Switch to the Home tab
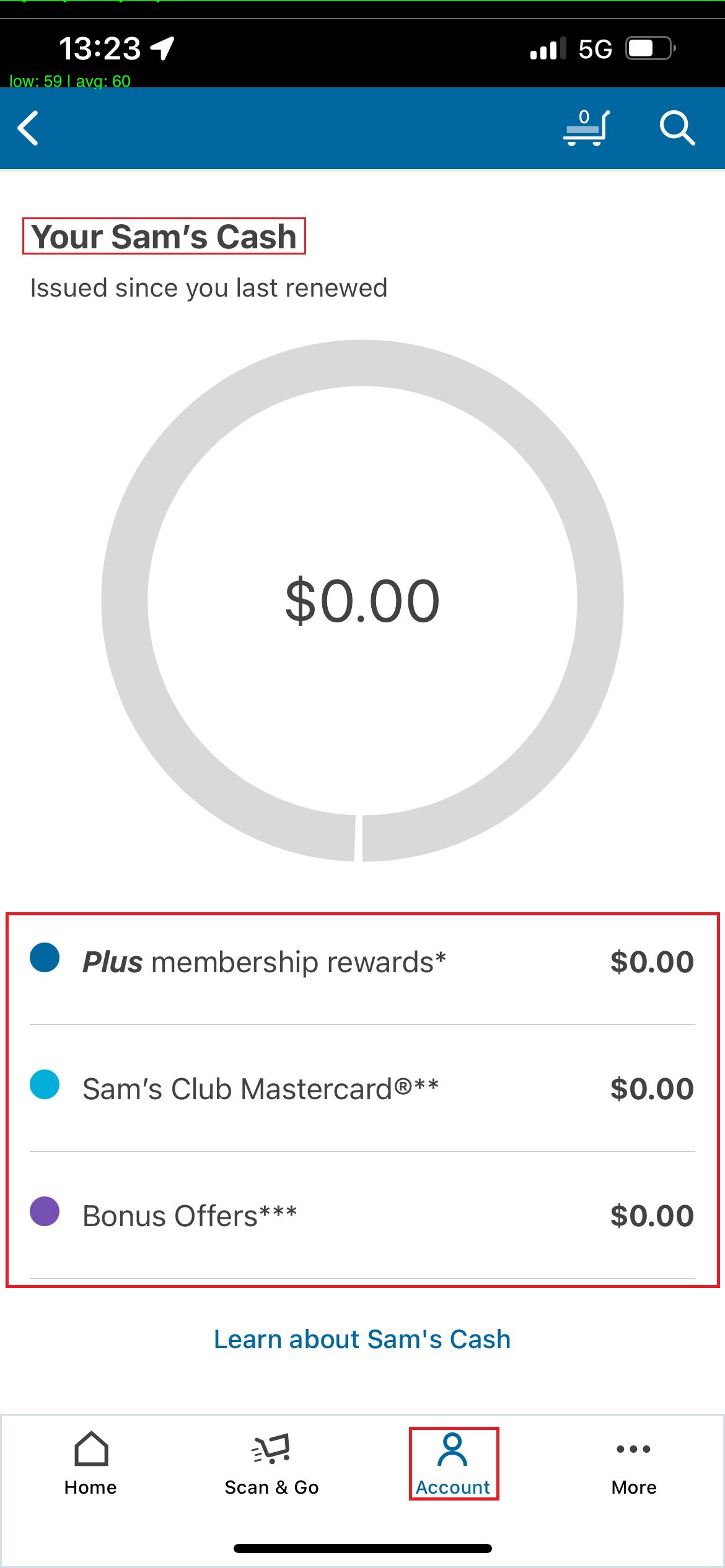The height and width of the screenshot is (1568, 725). (90, 1465)
